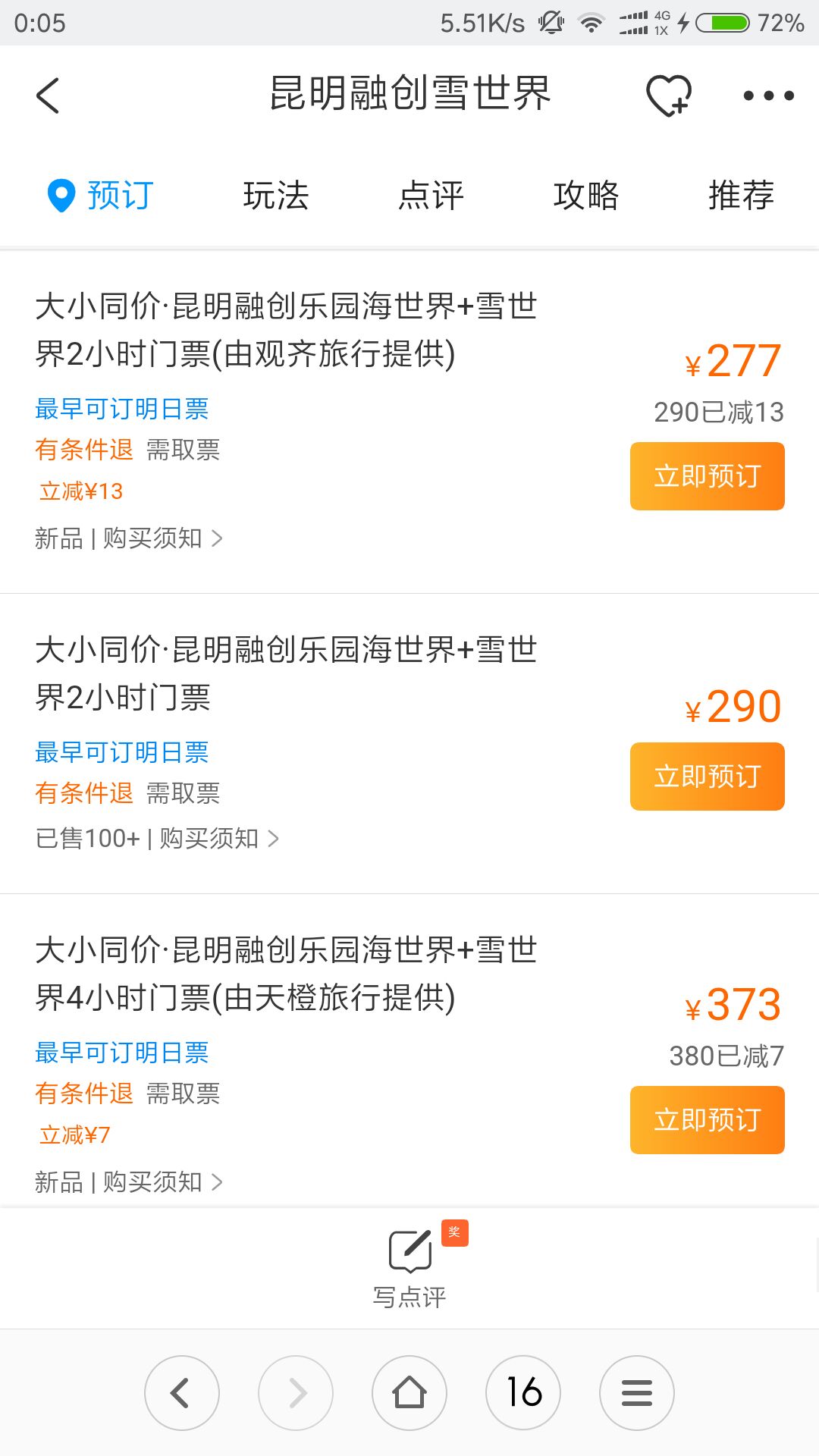
Task: Book the ¥277 观齐旅行 ticket now
Action: 707,476
